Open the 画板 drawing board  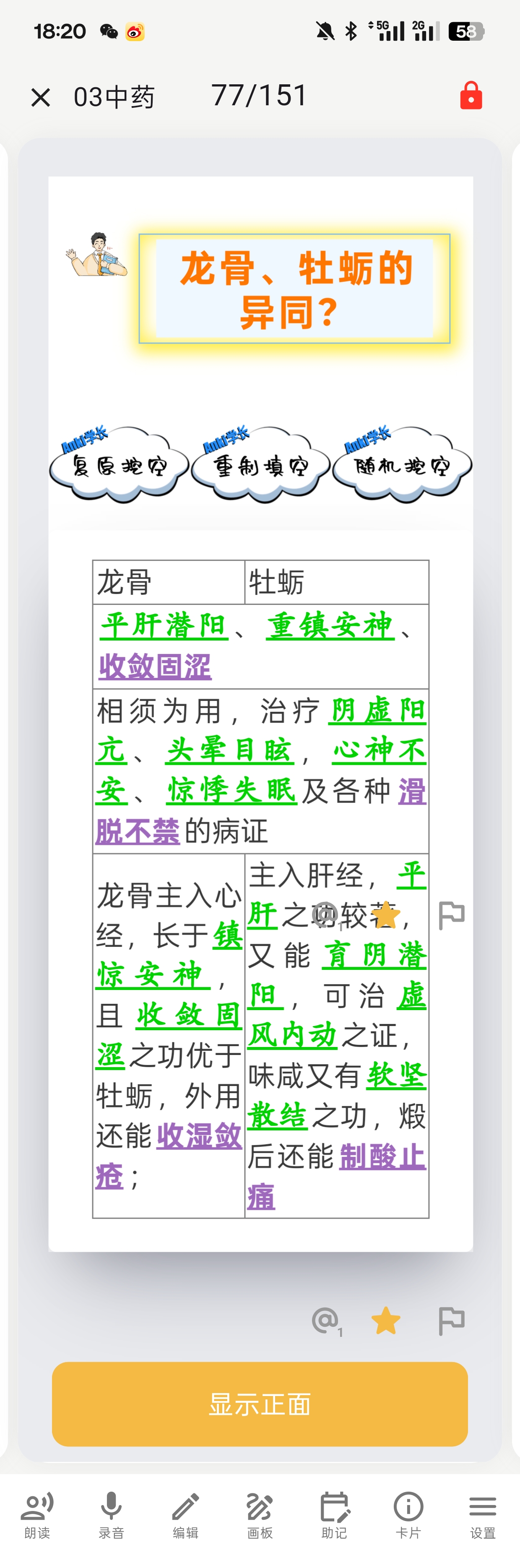click(260, 1514)
